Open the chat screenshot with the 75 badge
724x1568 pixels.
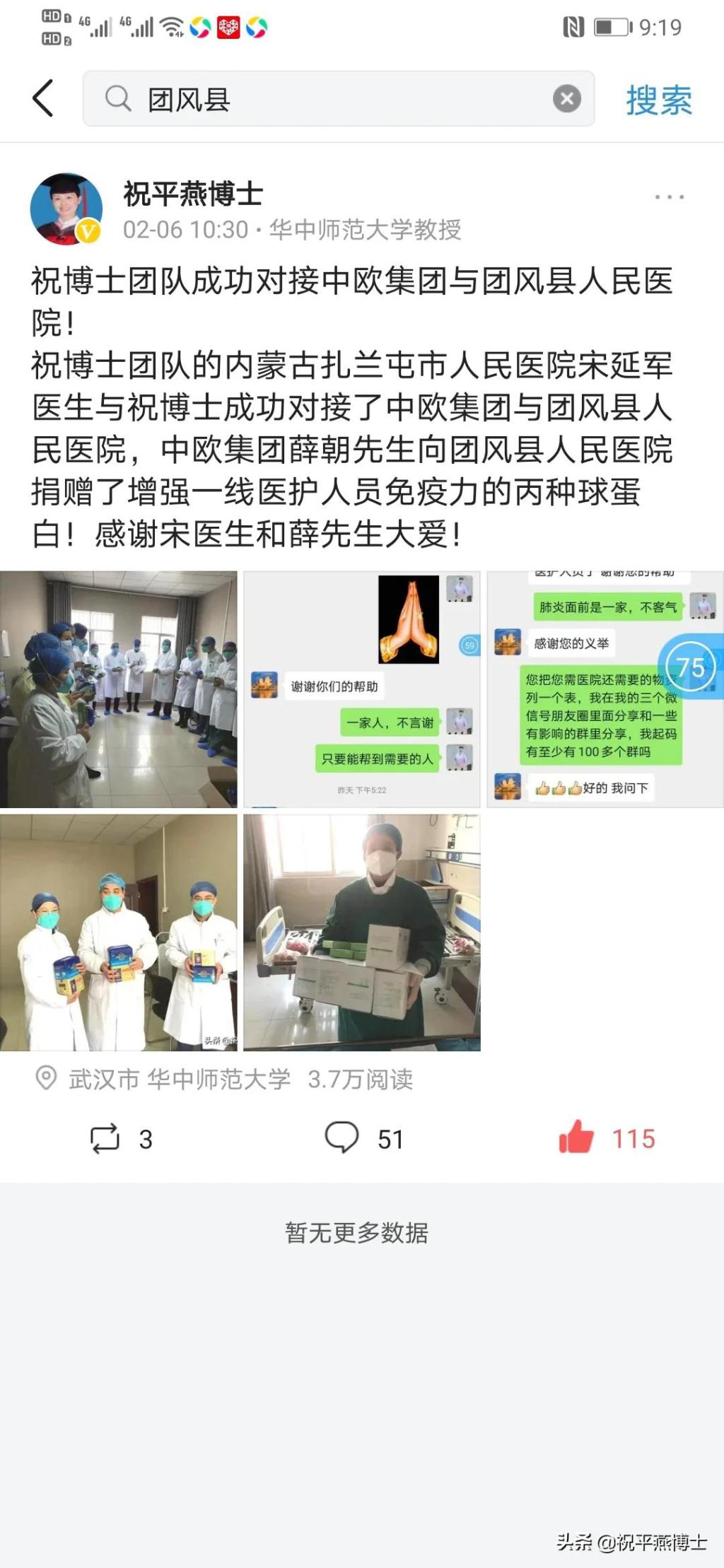[605, 689]
